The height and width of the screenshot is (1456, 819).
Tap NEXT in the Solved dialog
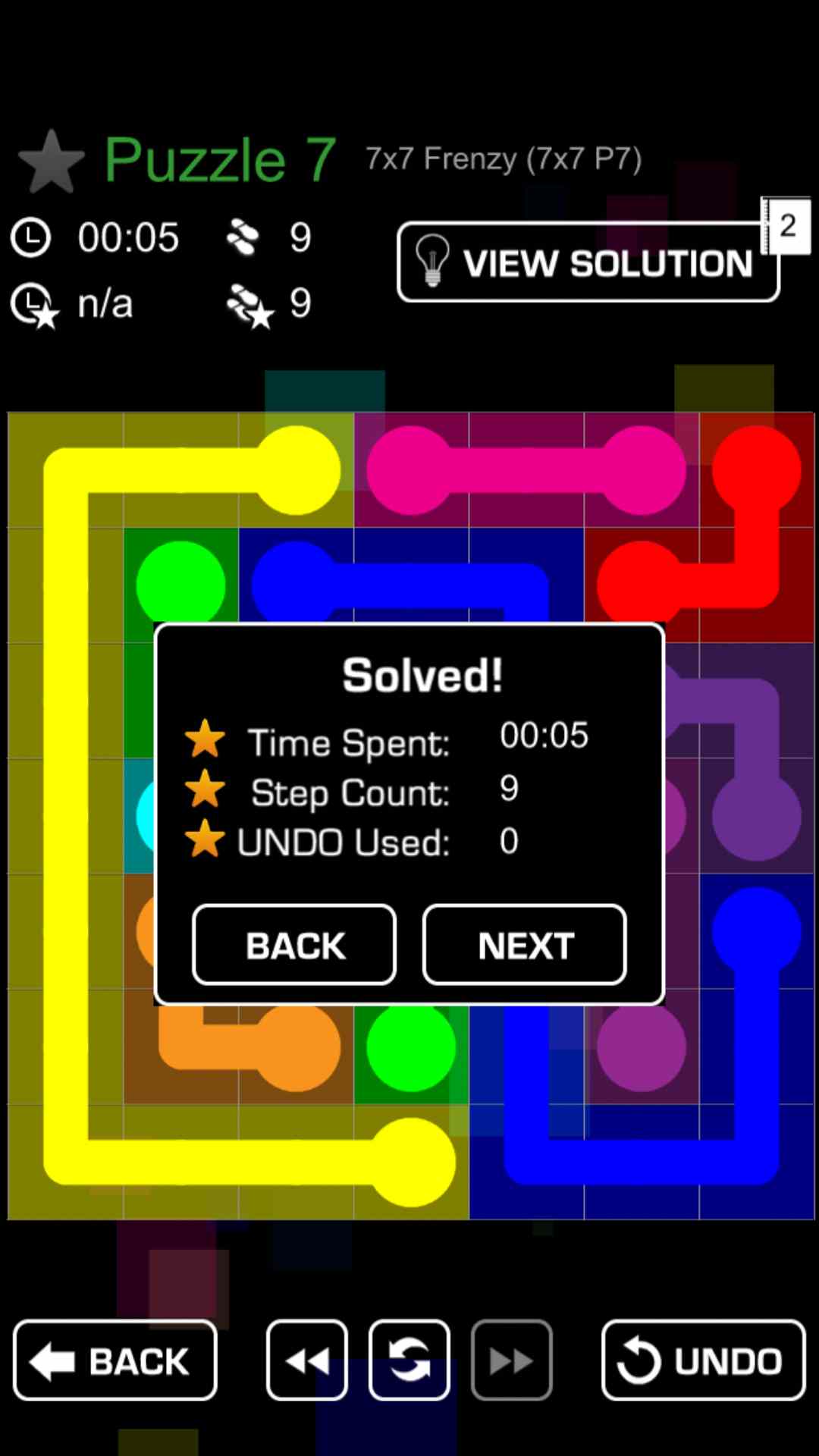(524, 945)
